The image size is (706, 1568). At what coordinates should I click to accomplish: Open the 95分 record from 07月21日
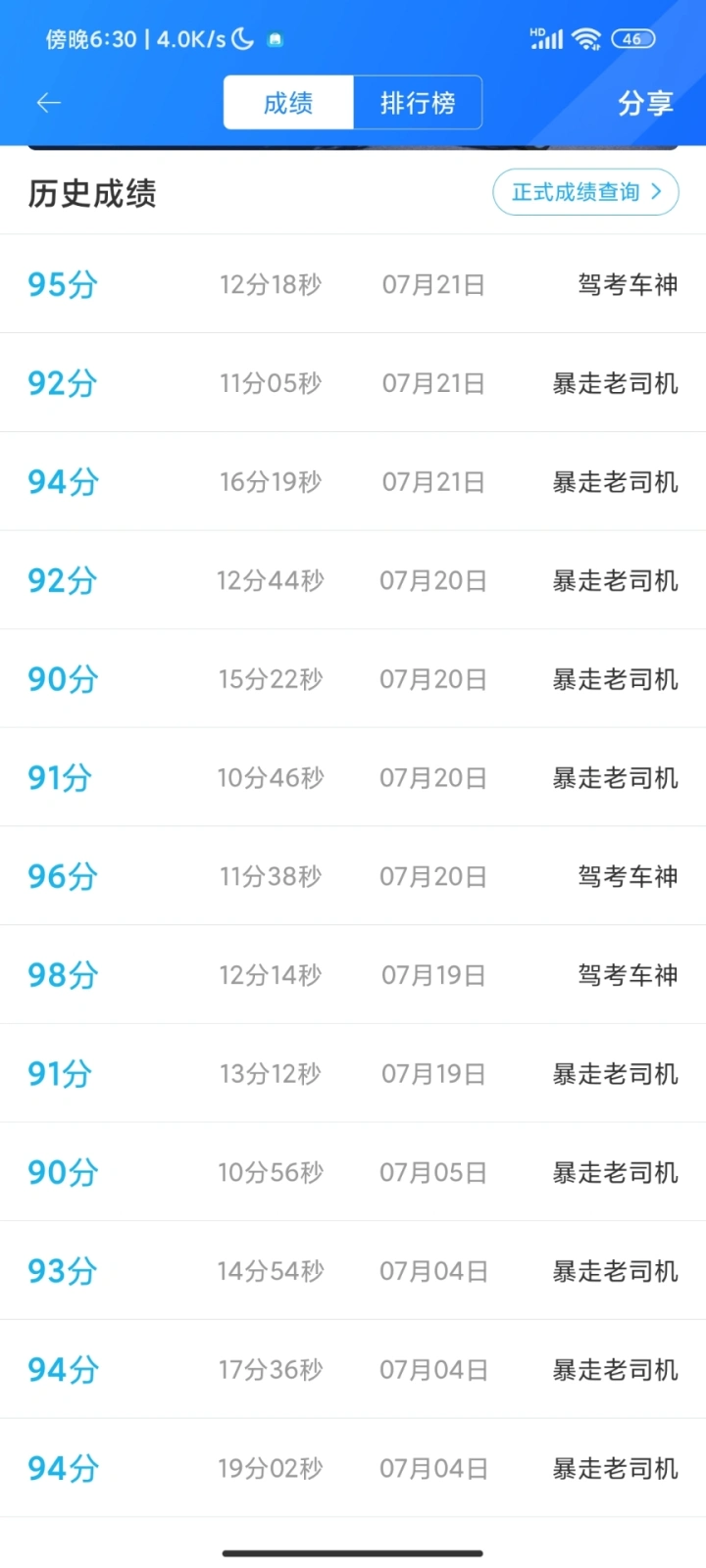pyautogui.click(x=353, y=284)
